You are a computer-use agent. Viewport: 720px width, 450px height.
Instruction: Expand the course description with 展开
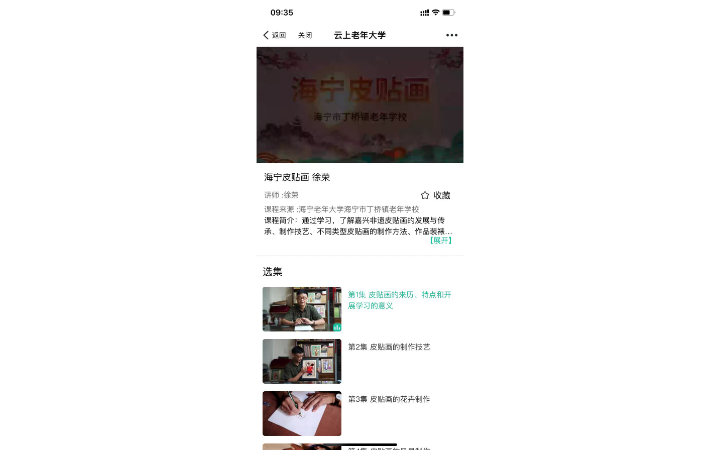pyautogui.click(x=441, y=241)
